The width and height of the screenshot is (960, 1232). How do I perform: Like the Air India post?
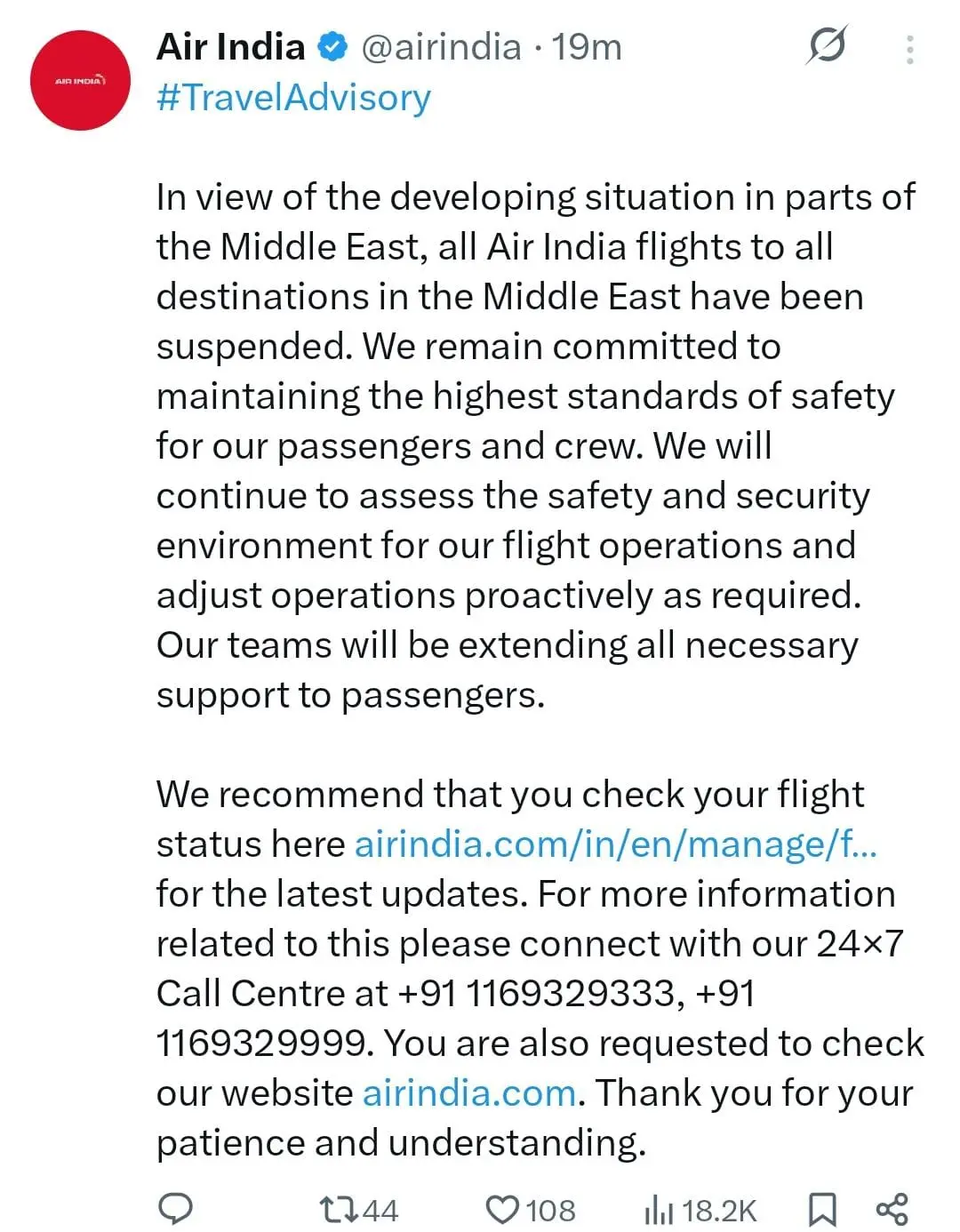503,1209
